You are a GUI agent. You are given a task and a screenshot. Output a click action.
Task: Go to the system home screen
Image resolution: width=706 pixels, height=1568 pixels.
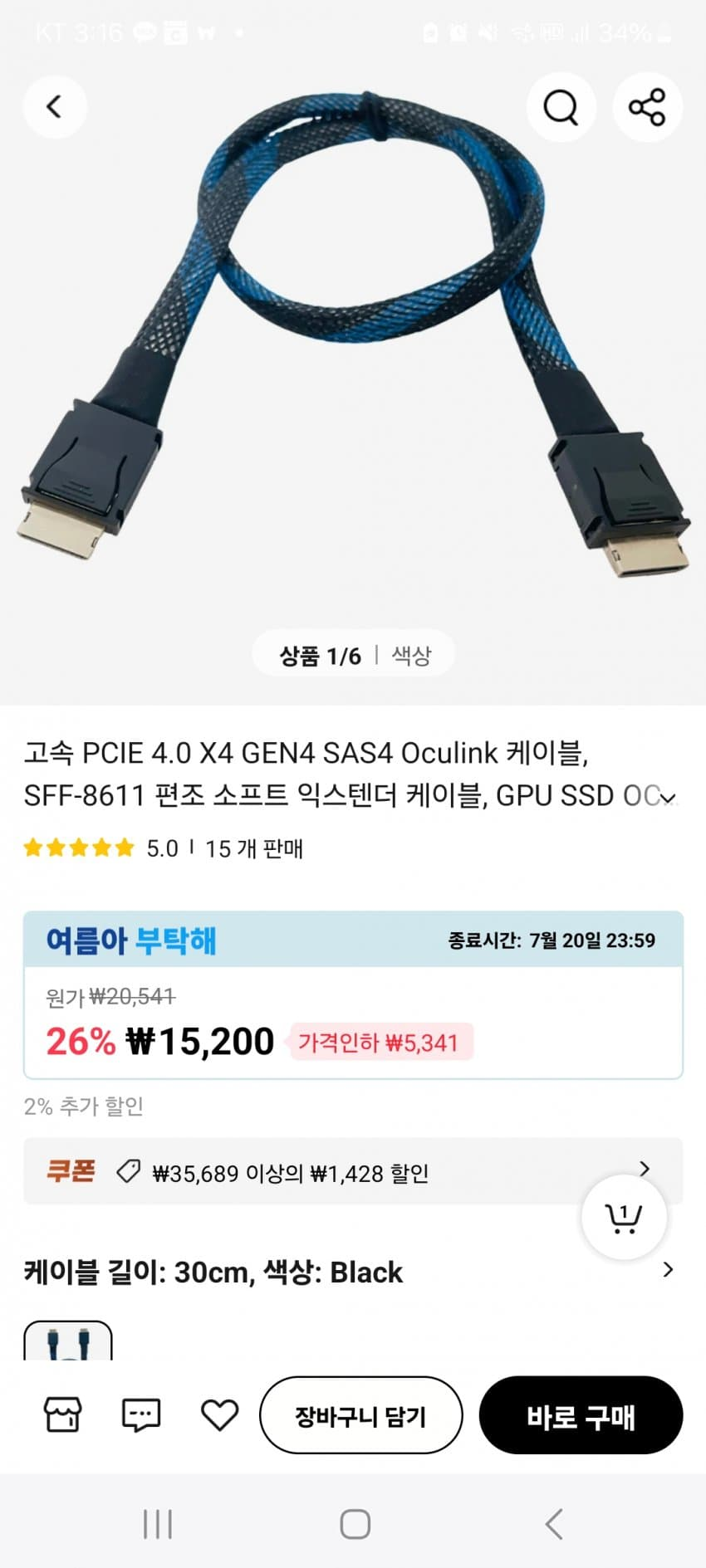point(355,1524)
